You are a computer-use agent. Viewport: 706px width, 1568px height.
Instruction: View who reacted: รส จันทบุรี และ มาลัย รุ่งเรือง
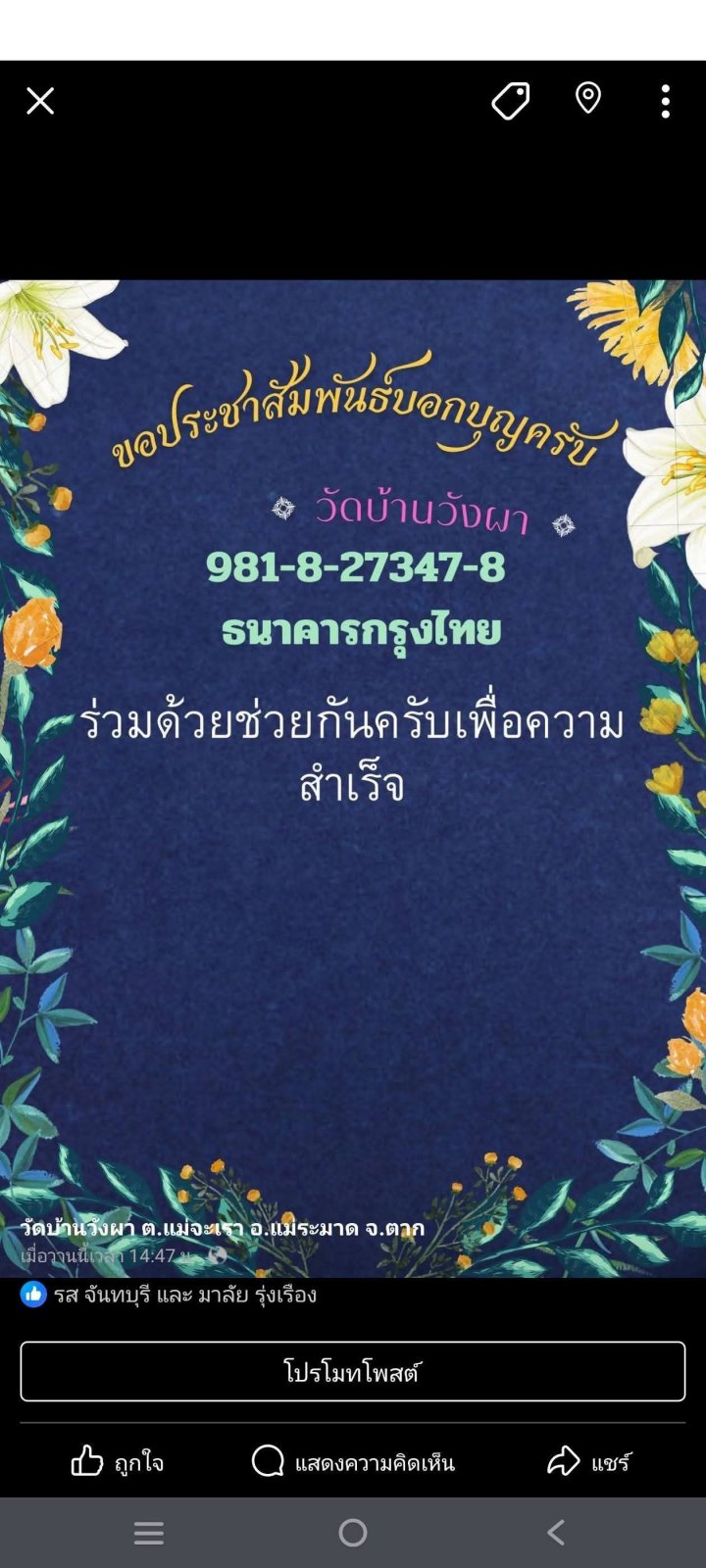[x=169, y=1295]
